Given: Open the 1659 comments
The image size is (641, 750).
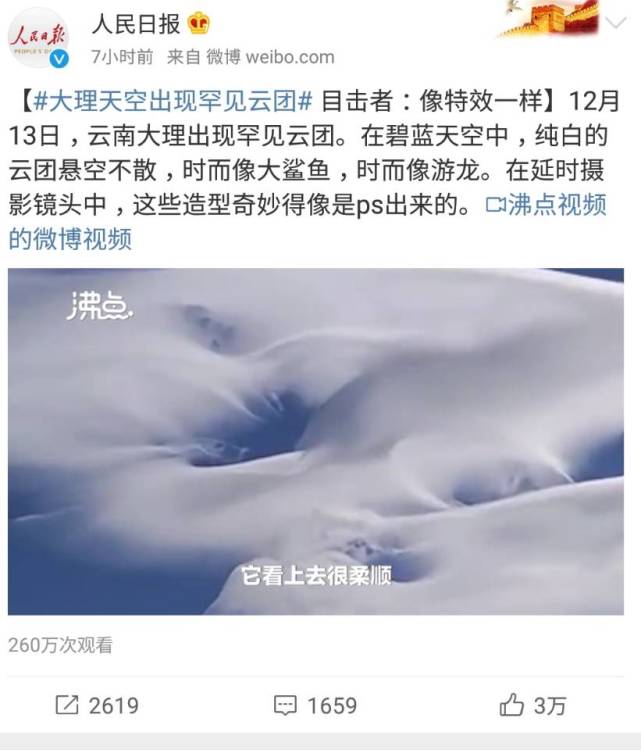Looking at the screenshot, I should click(x=315, y=705).
